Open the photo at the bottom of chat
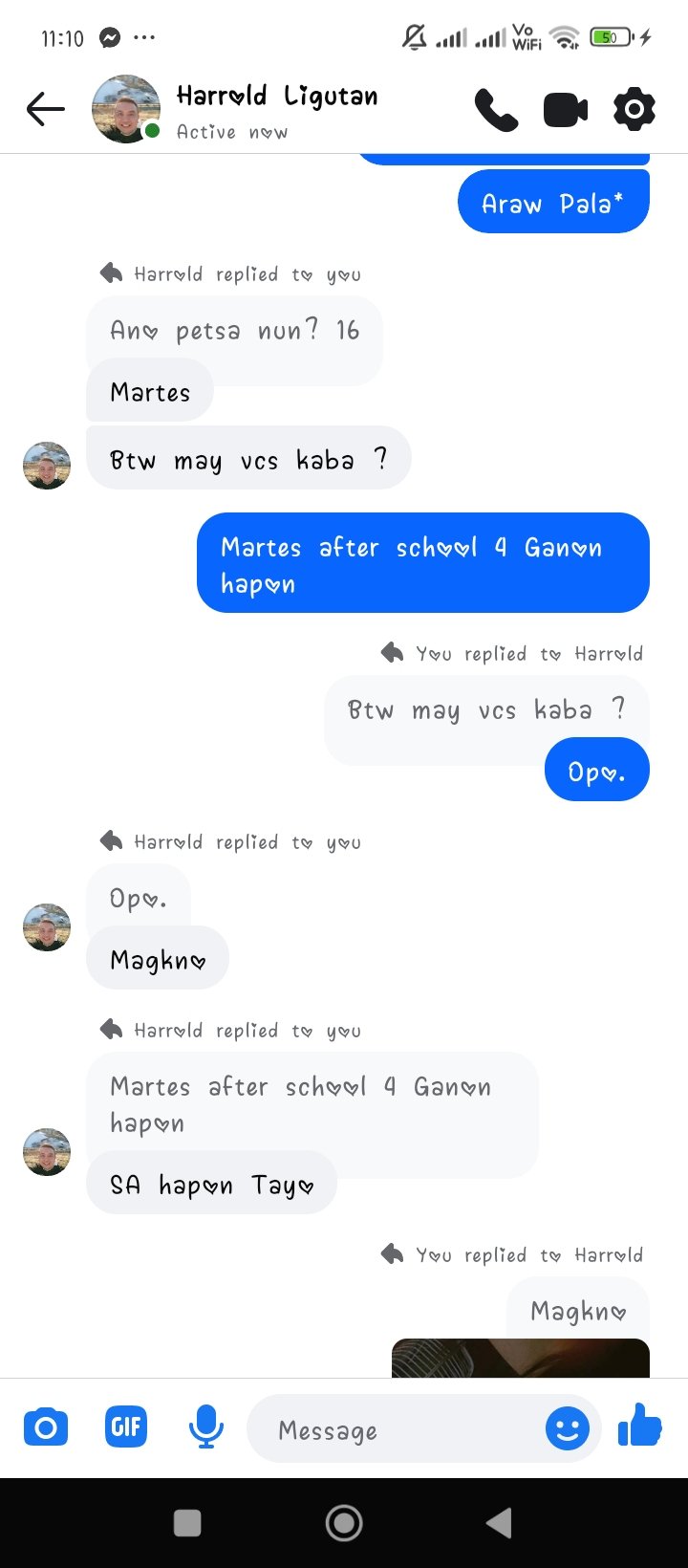 520,1359
